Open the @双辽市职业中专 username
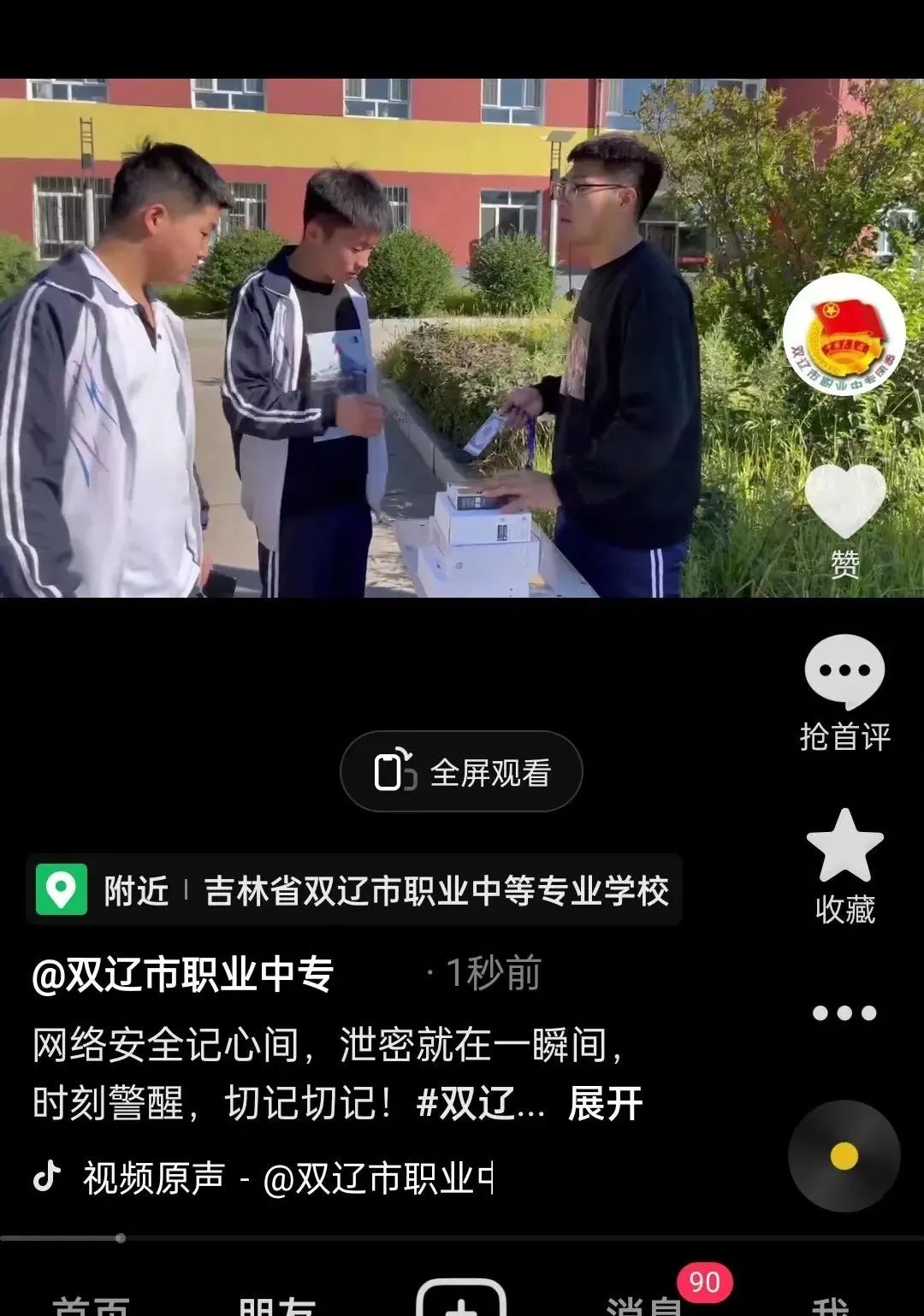This screenshot has height=1316, width=924. click(182, 974)
